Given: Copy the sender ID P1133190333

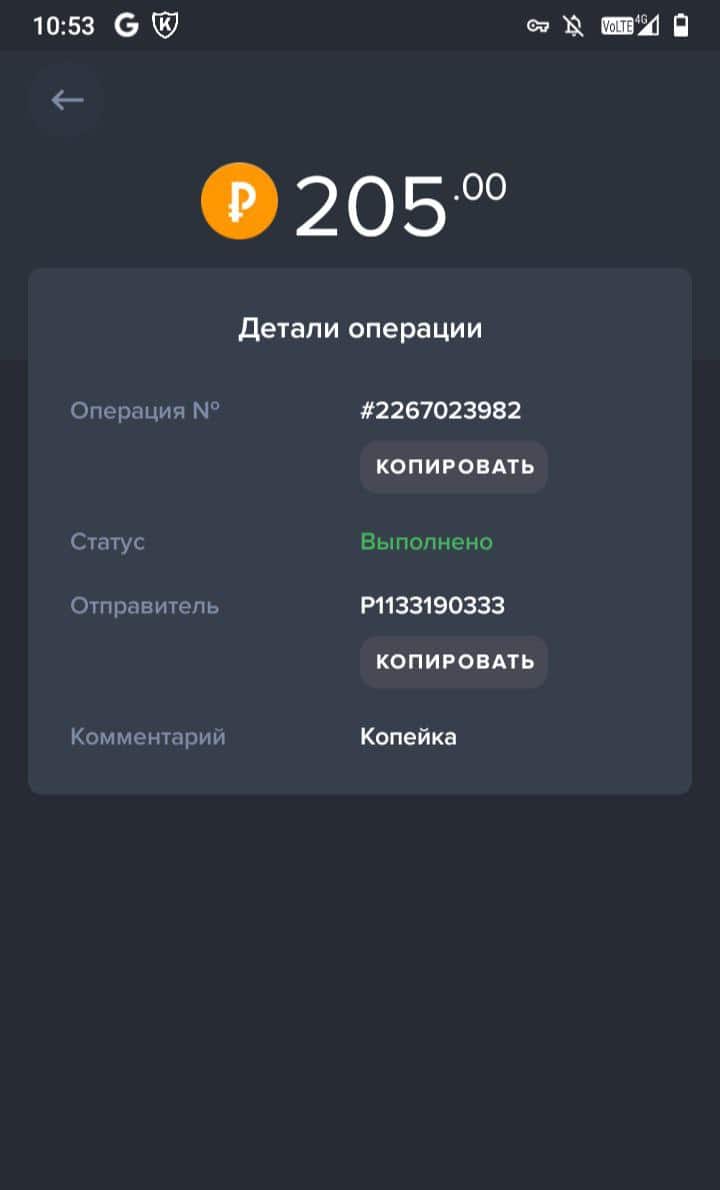Looking at the screenshot, I should [454, 662].
